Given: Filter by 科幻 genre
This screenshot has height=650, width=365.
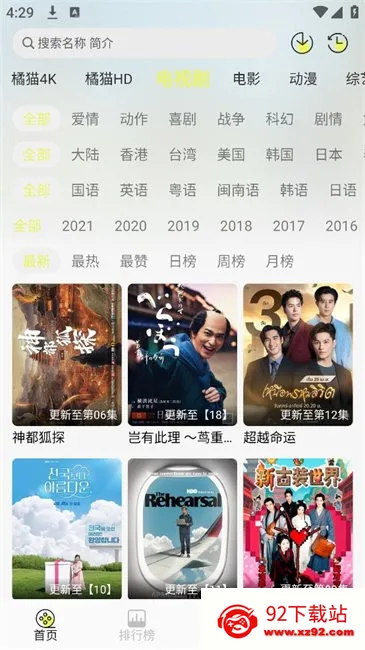Looking at the screenshot, I should (280, 119).
